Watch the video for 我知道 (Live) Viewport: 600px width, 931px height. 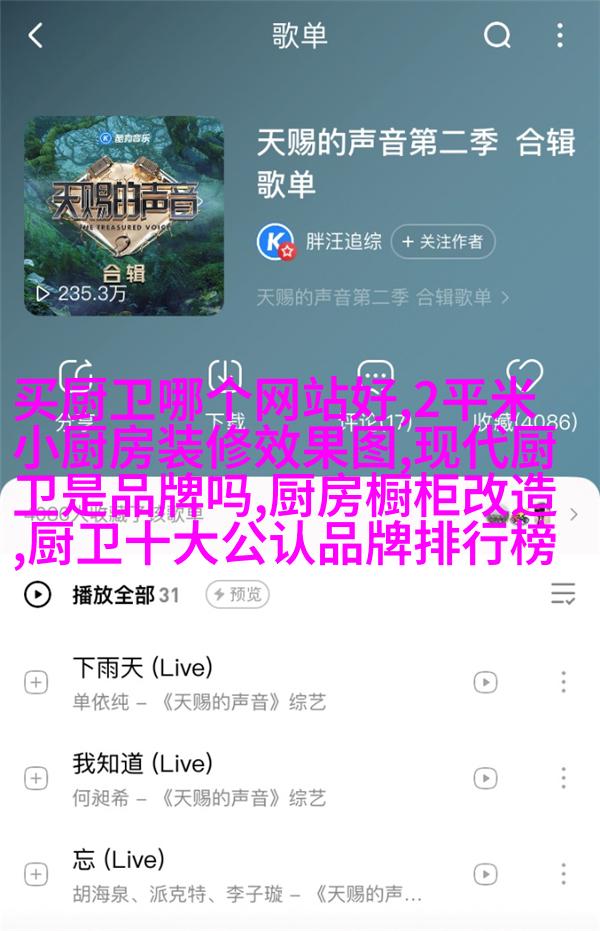(486, 778)
